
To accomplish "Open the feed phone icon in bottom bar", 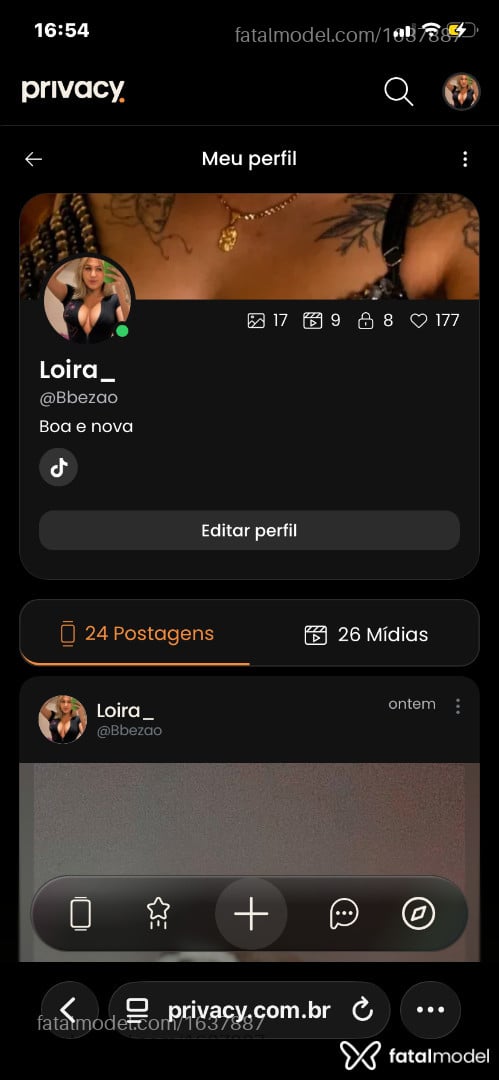I will [81, 914].
